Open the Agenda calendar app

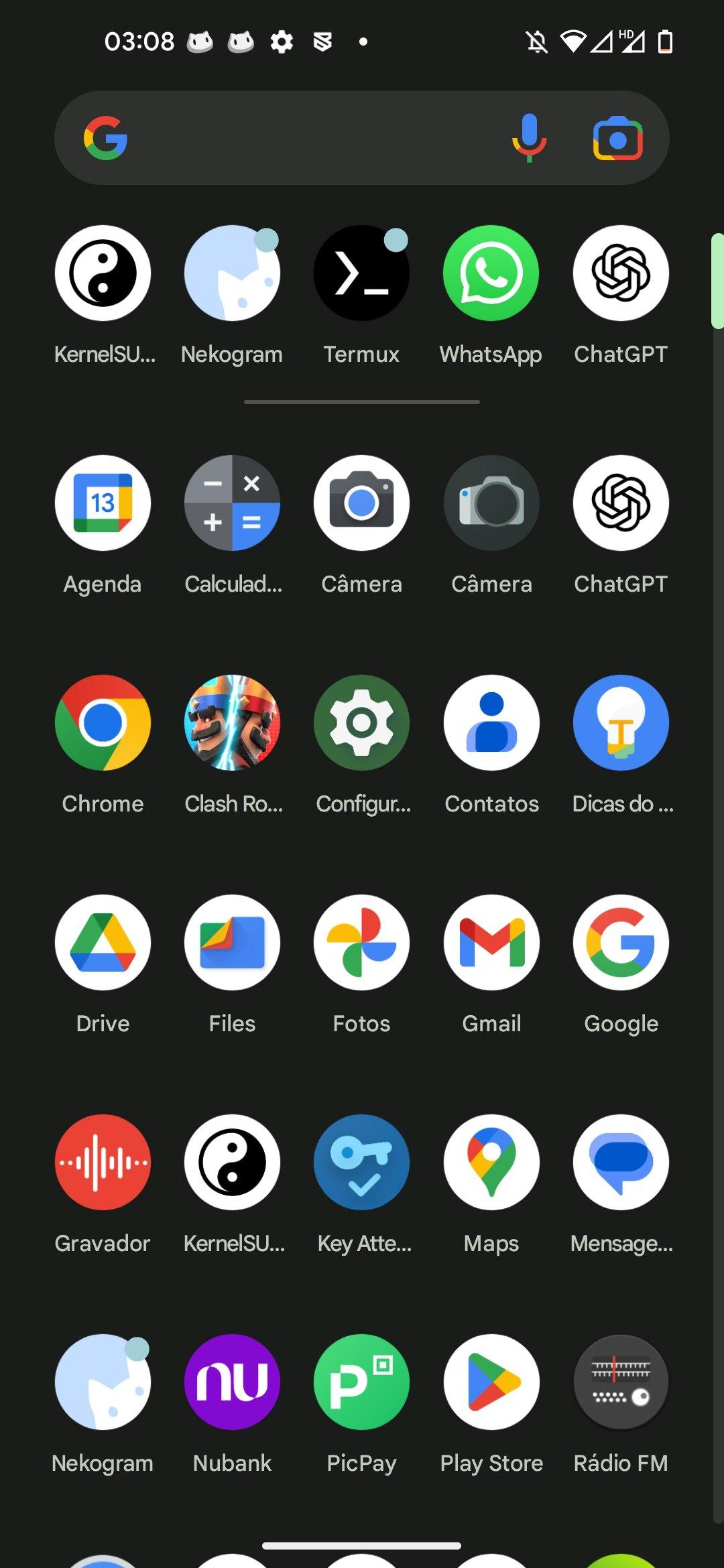click(x=103, y=503)
